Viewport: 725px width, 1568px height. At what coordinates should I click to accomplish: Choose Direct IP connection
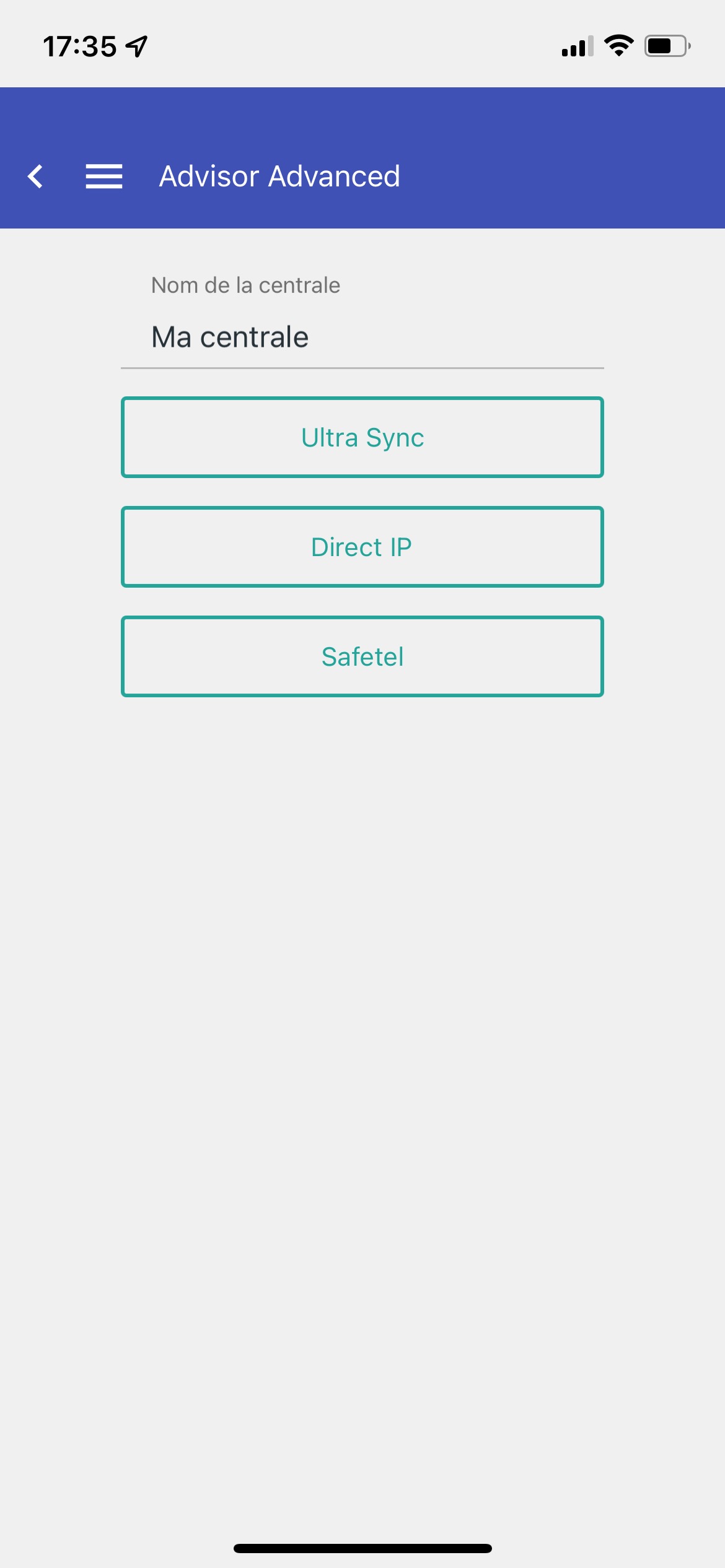pyautogui.click(x=362, y=547)
